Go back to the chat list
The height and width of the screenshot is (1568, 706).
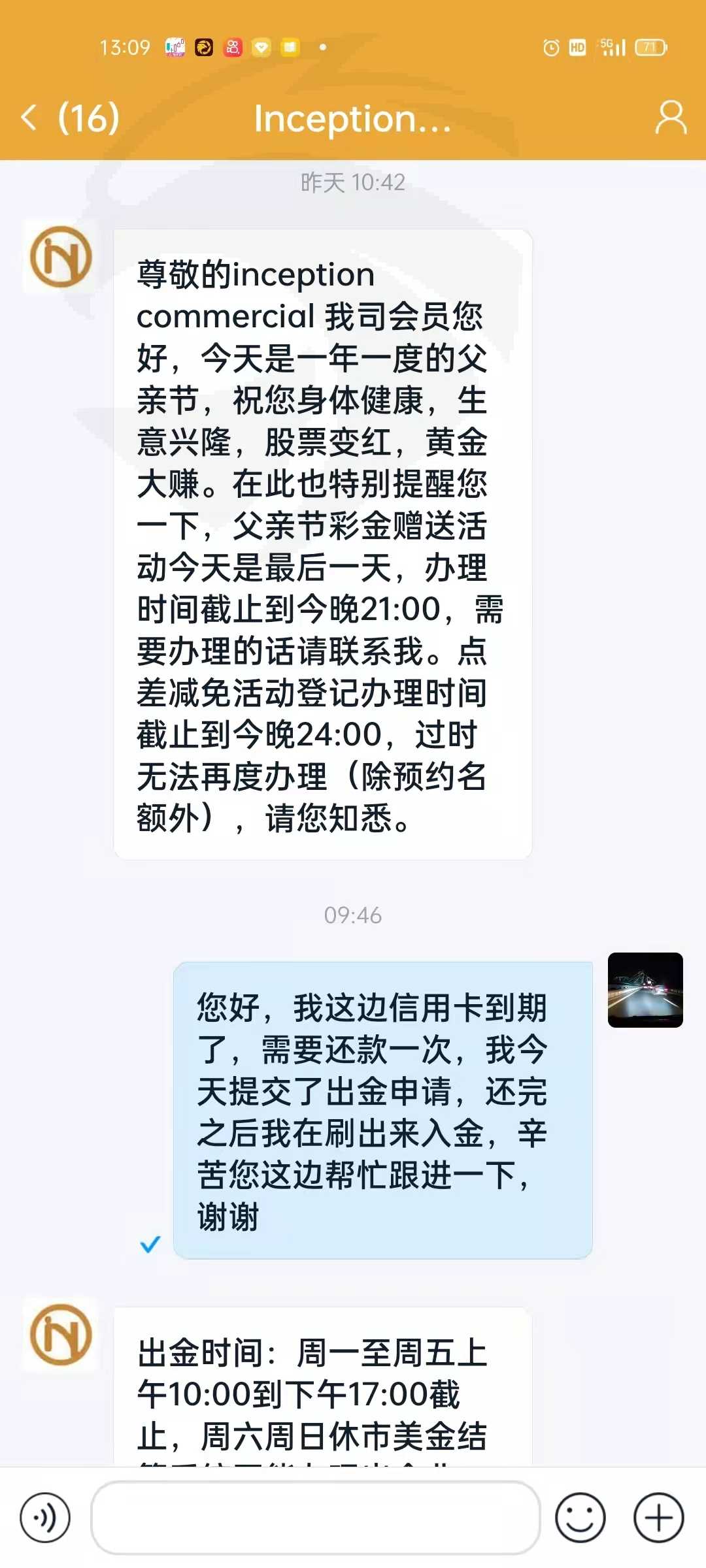tap(29, 118)
